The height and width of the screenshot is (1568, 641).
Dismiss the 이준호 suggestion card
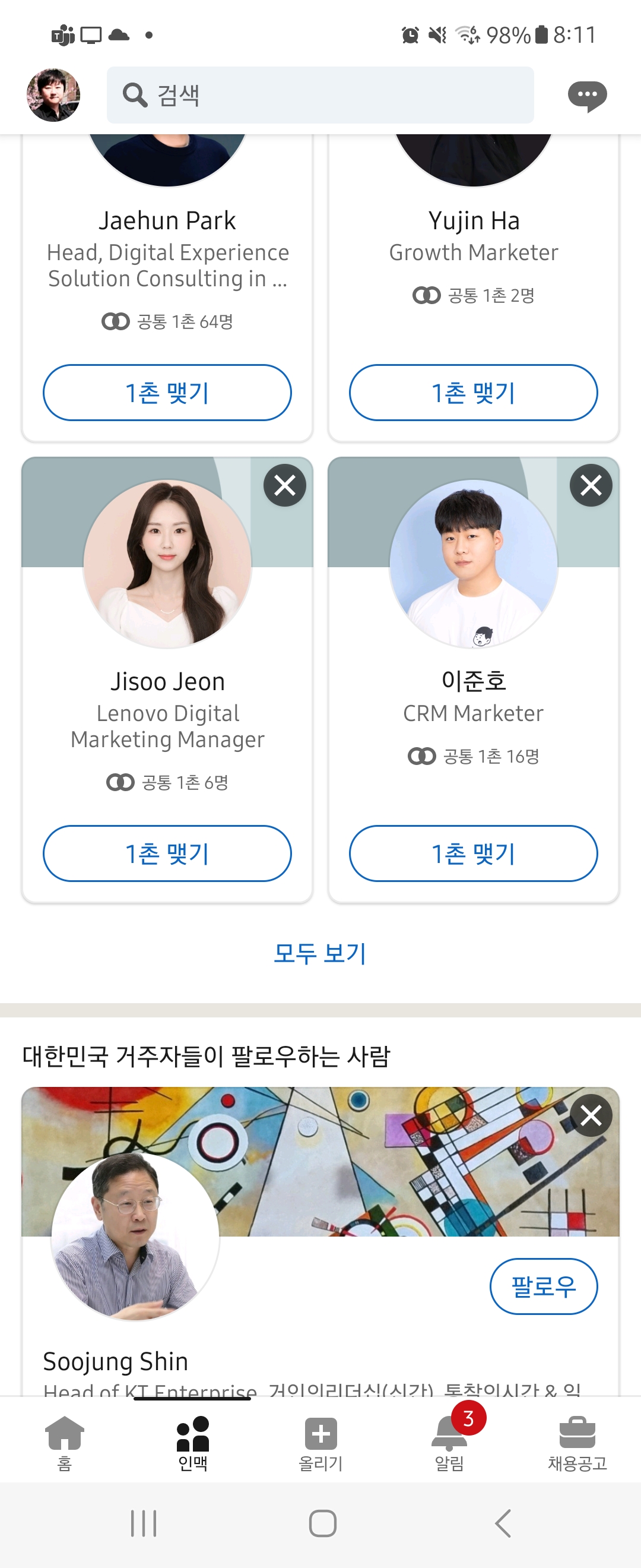point(591,486)
